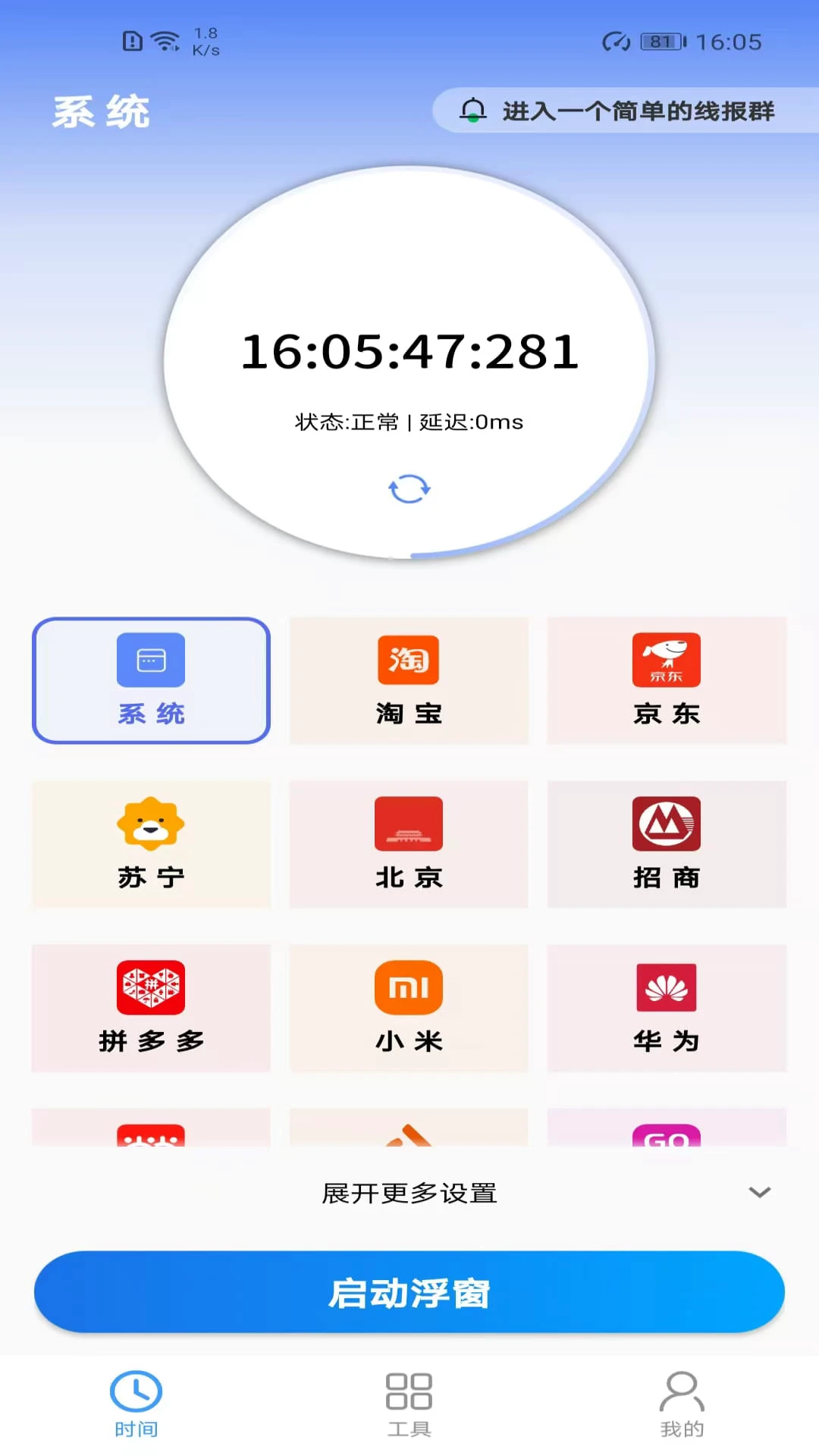The image size is (819, 1456).
Task: Select the 淘宝 time source icon
Action: pyautogui.click(x=409, y=680)
